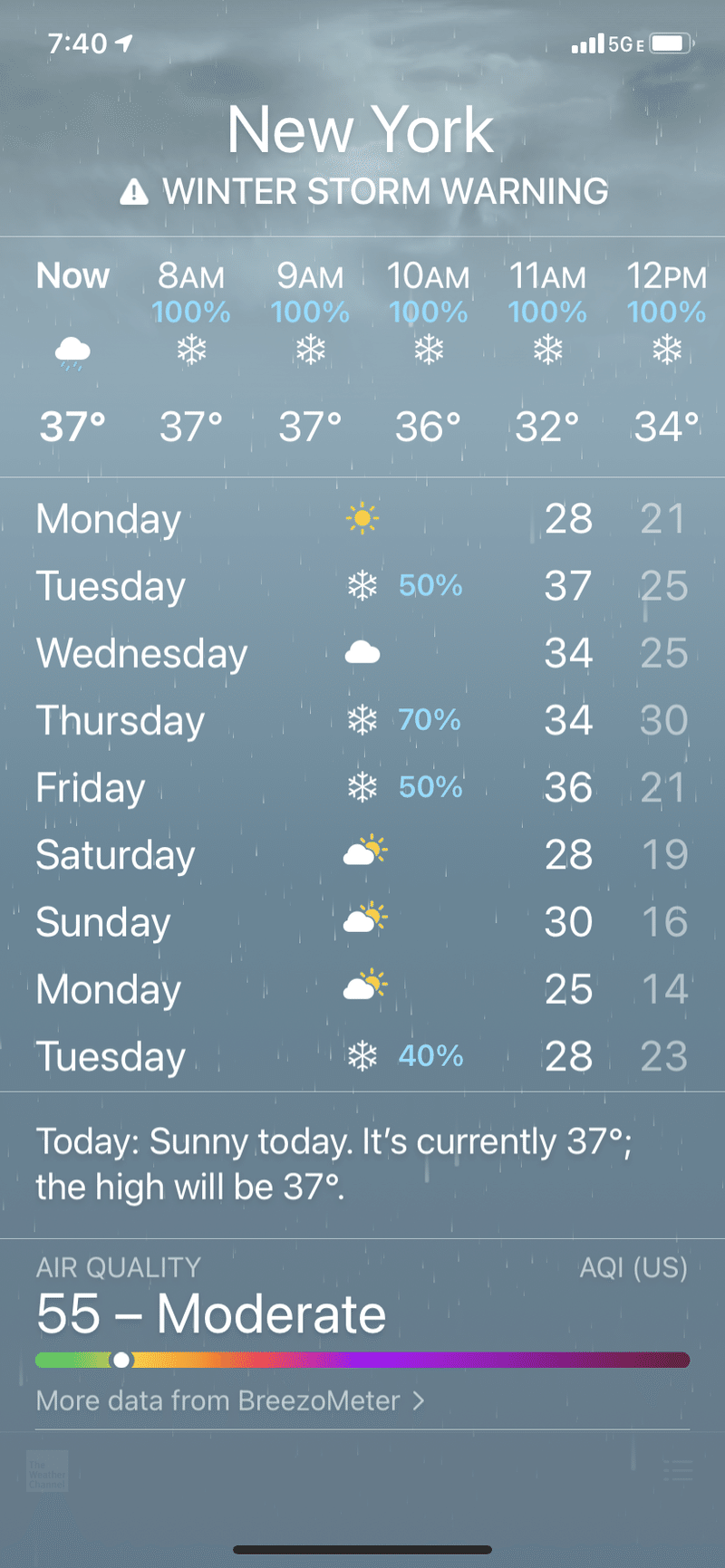
Task: Open the city list icon
Action: pos(677,1471)
